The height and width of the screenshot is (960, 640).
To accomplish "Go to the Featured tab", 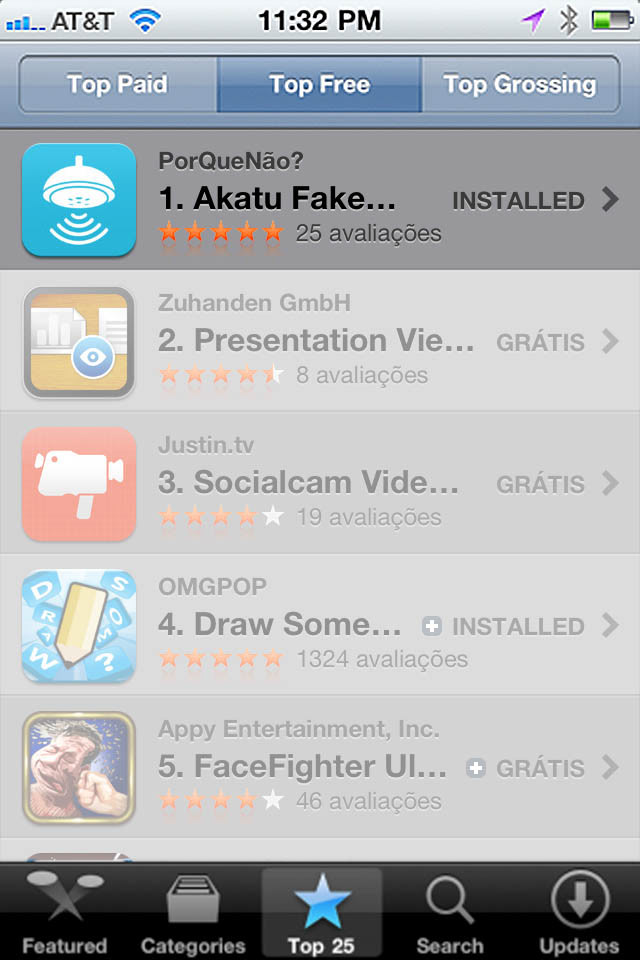I will (x=64, y=914).
